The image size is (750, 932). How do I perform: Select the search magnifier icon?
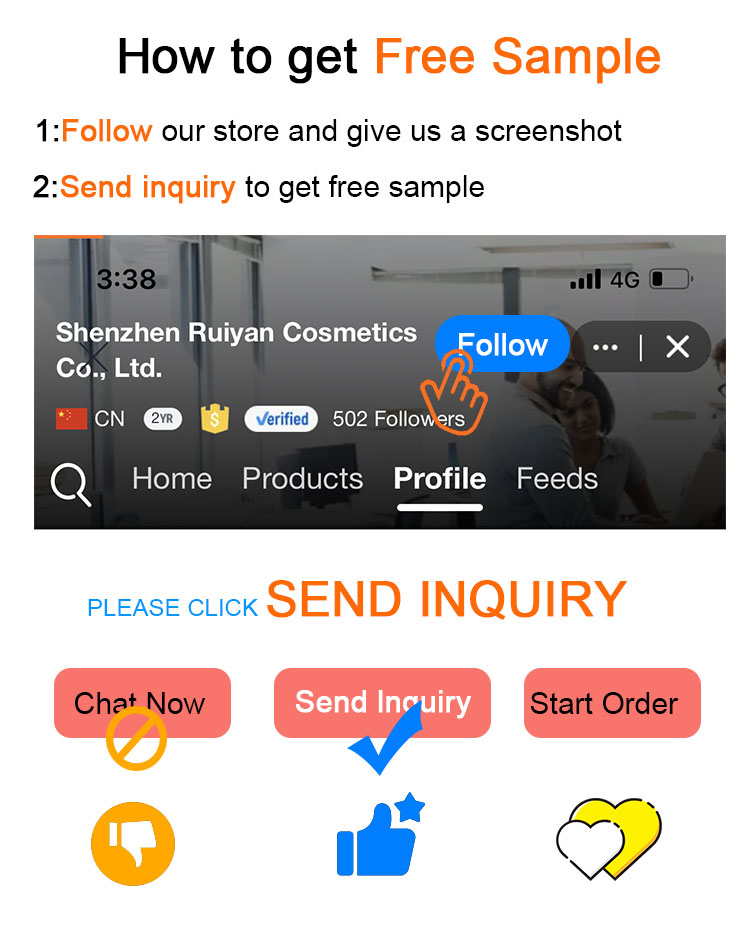[x=69, y=480]
